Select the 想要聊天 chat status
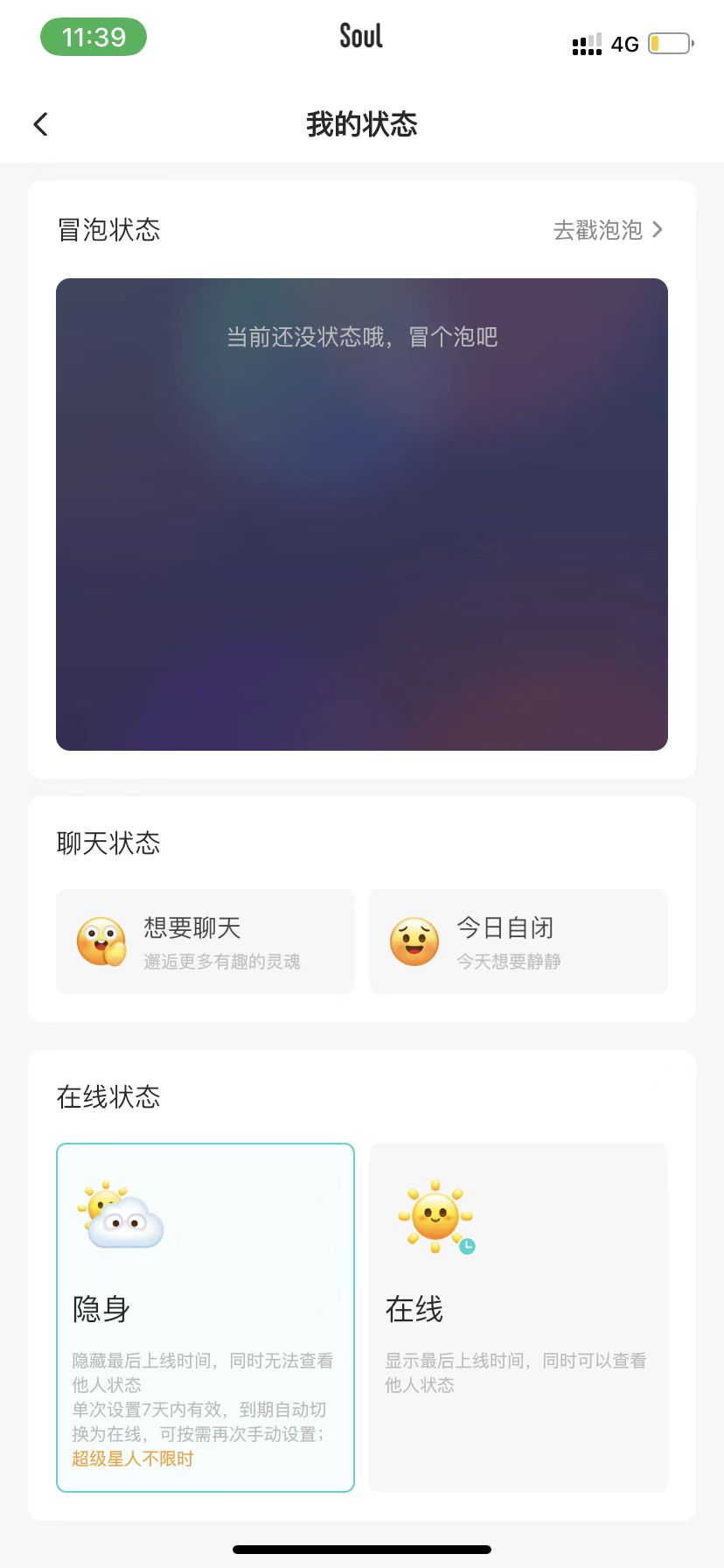This screenshot has width=724, height=1568. [x=205, y=941]
